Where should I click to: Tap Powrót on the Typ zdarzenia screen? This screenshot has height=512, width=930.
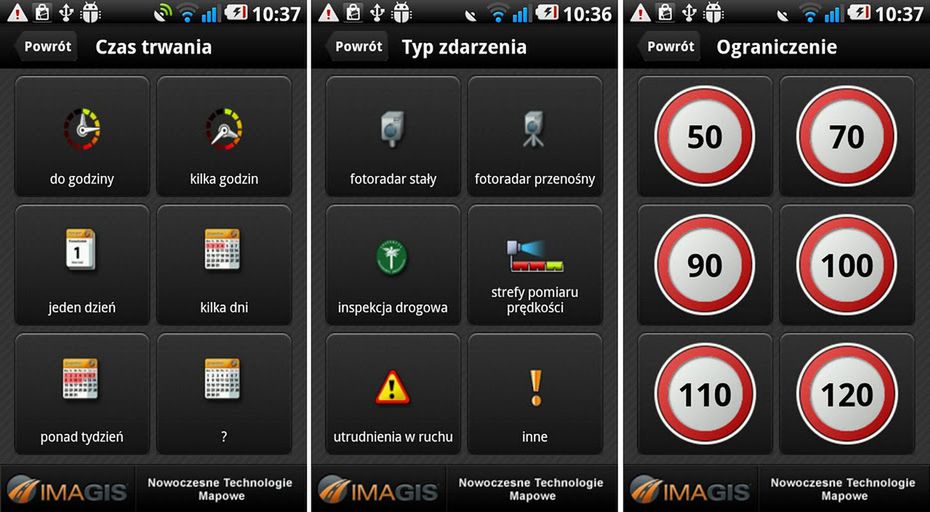pos(358,47)
